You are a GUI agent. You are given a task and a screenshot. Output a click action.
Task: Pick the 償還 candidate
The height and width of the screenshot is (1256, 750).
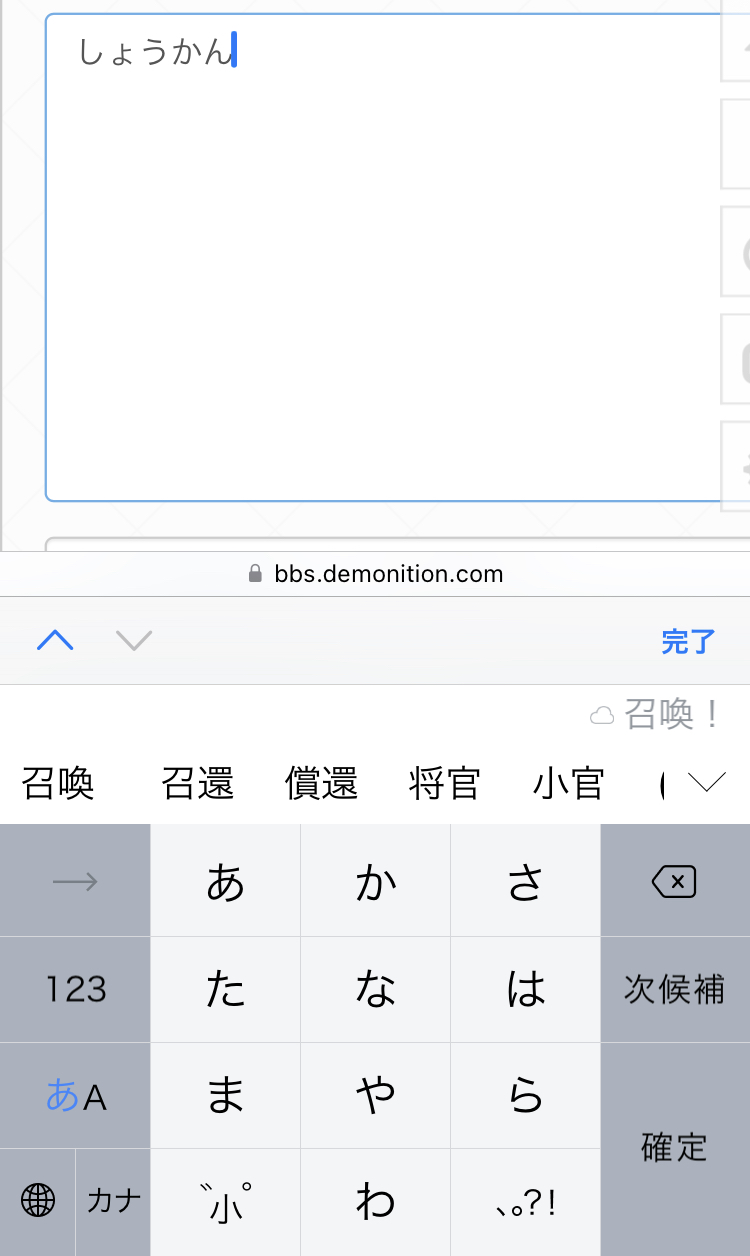coord(322,784)
